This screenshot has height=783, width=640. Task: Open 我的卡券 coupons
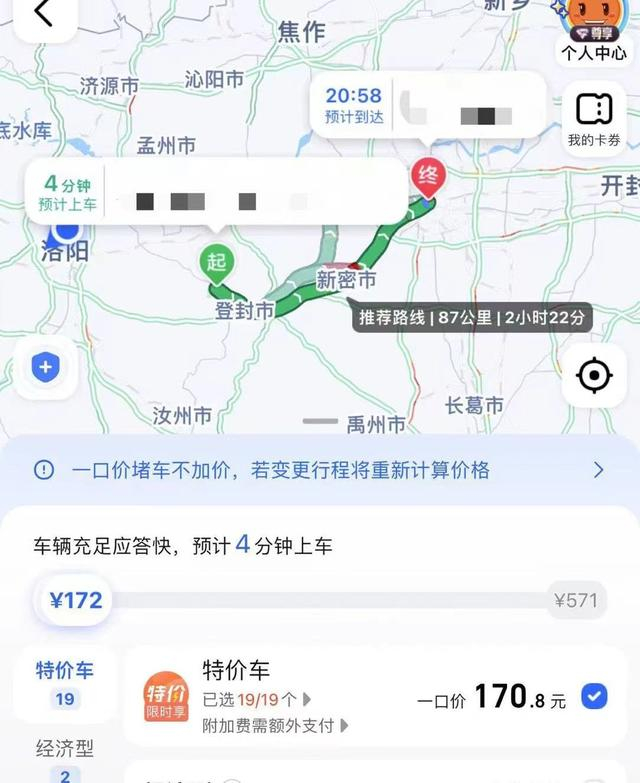[x=594, y=119]
